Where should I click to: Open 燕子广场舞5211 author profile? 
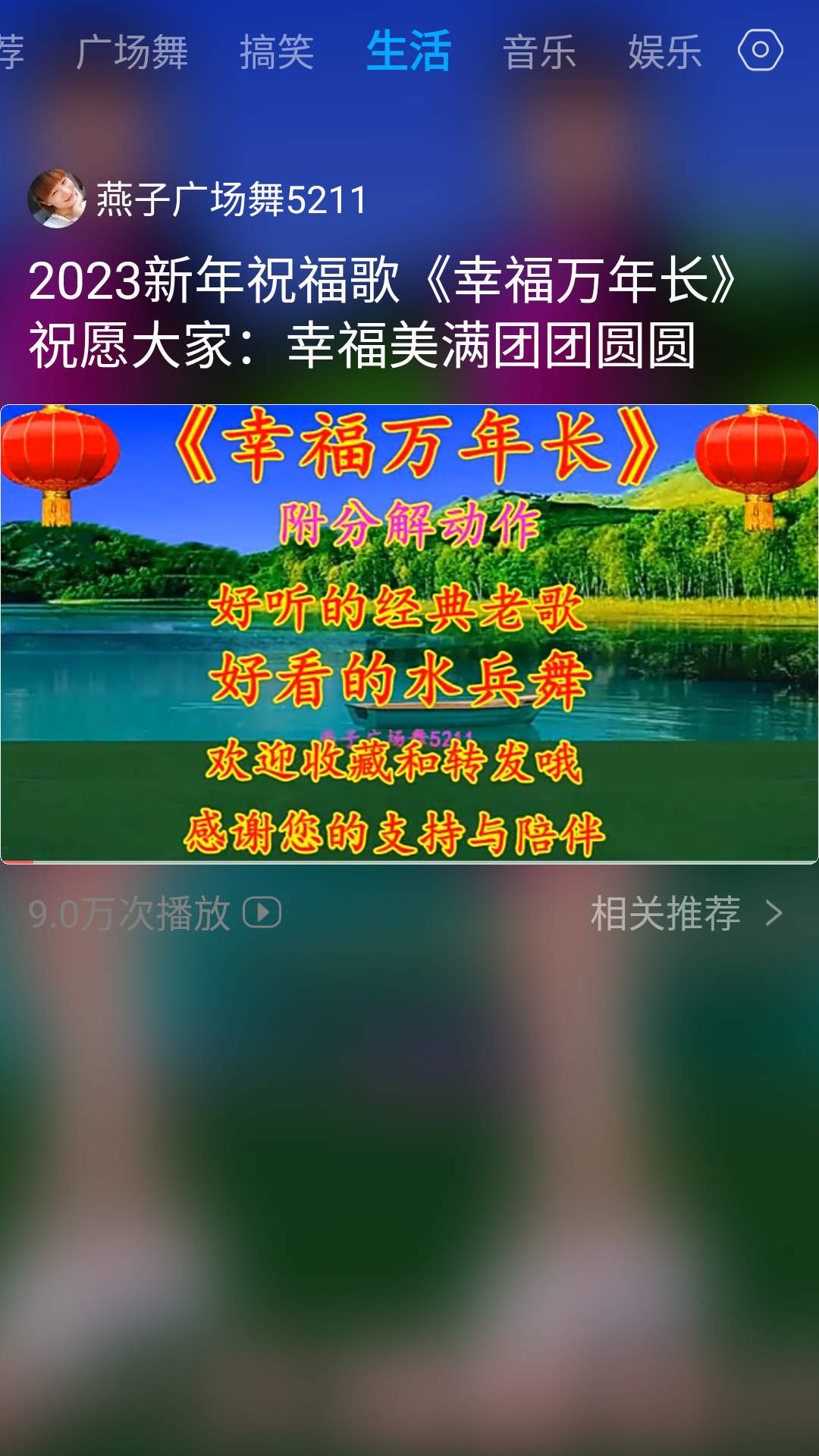click(197, 199)
